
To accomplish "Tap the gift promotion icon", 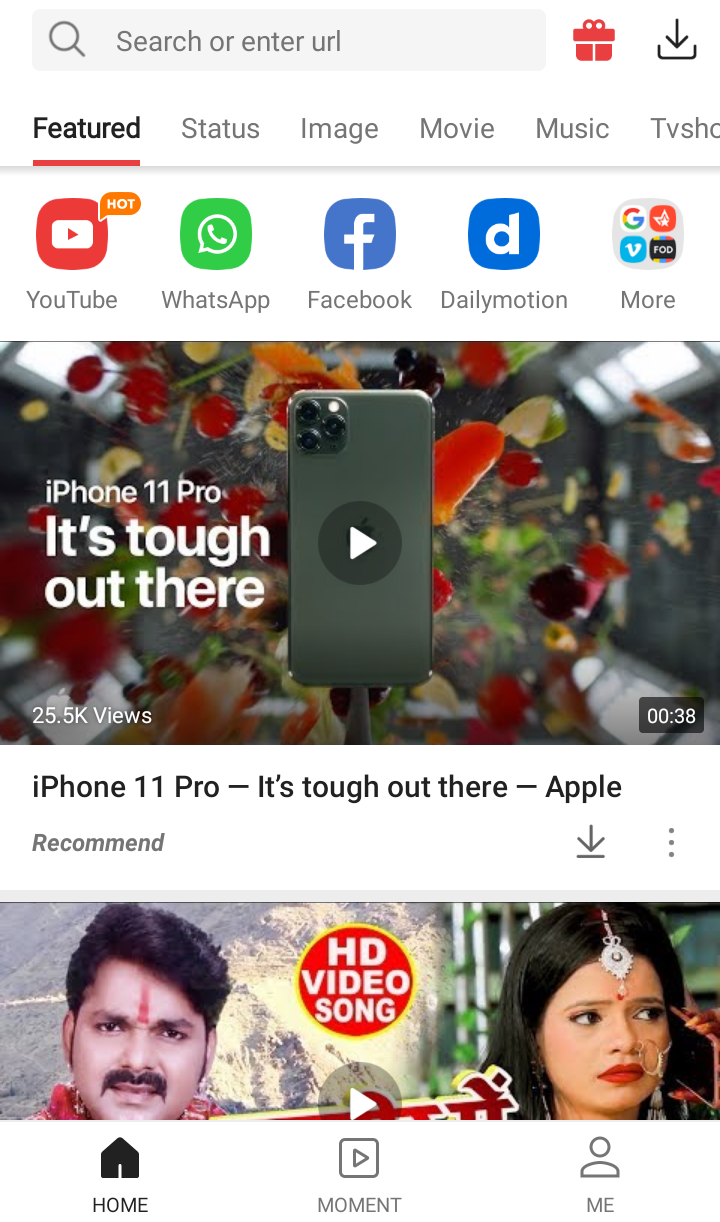I will [593, 40].
